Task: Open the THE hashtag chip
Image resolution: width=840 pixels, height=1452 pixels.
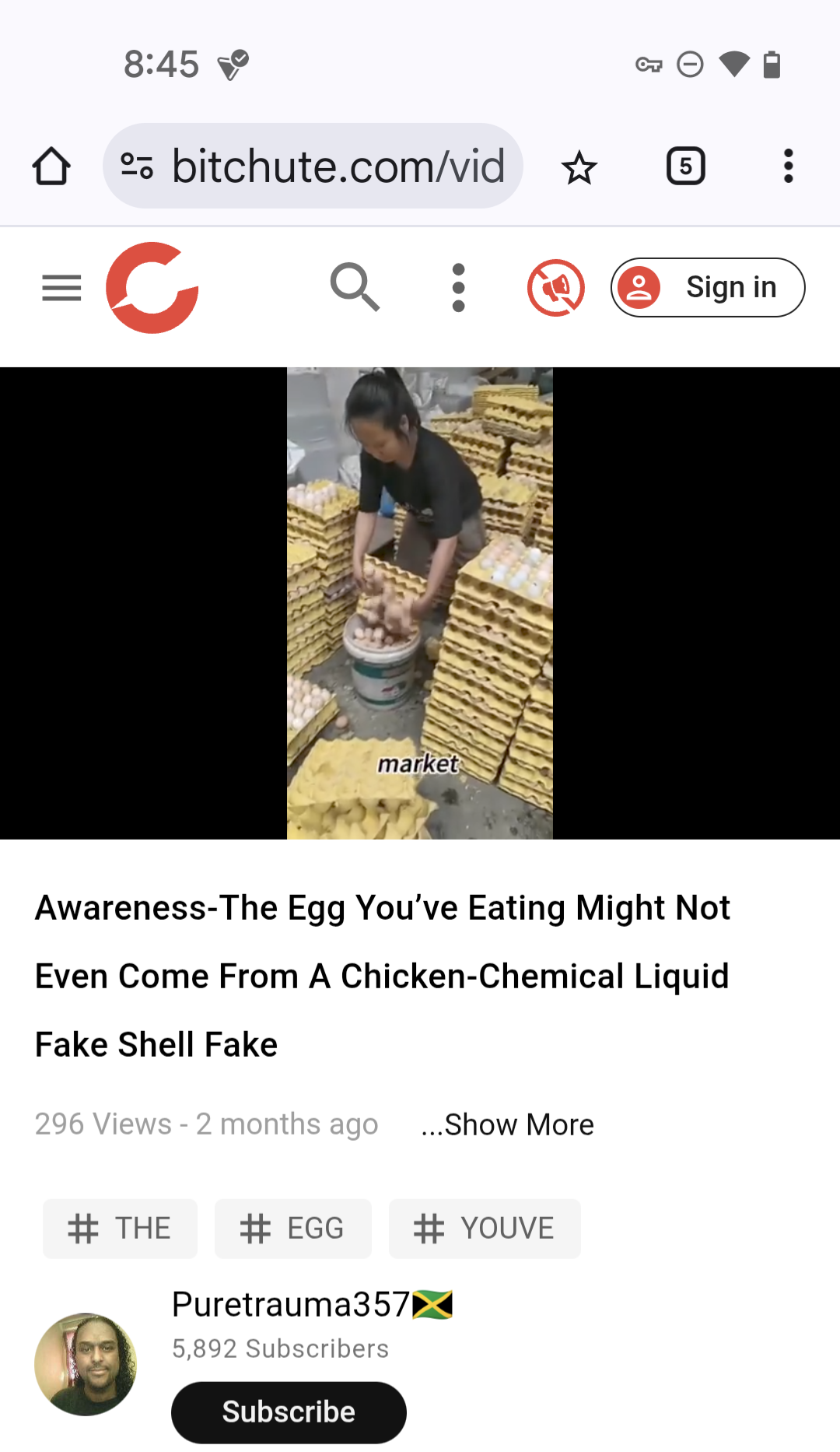Action: (120, 1229)
